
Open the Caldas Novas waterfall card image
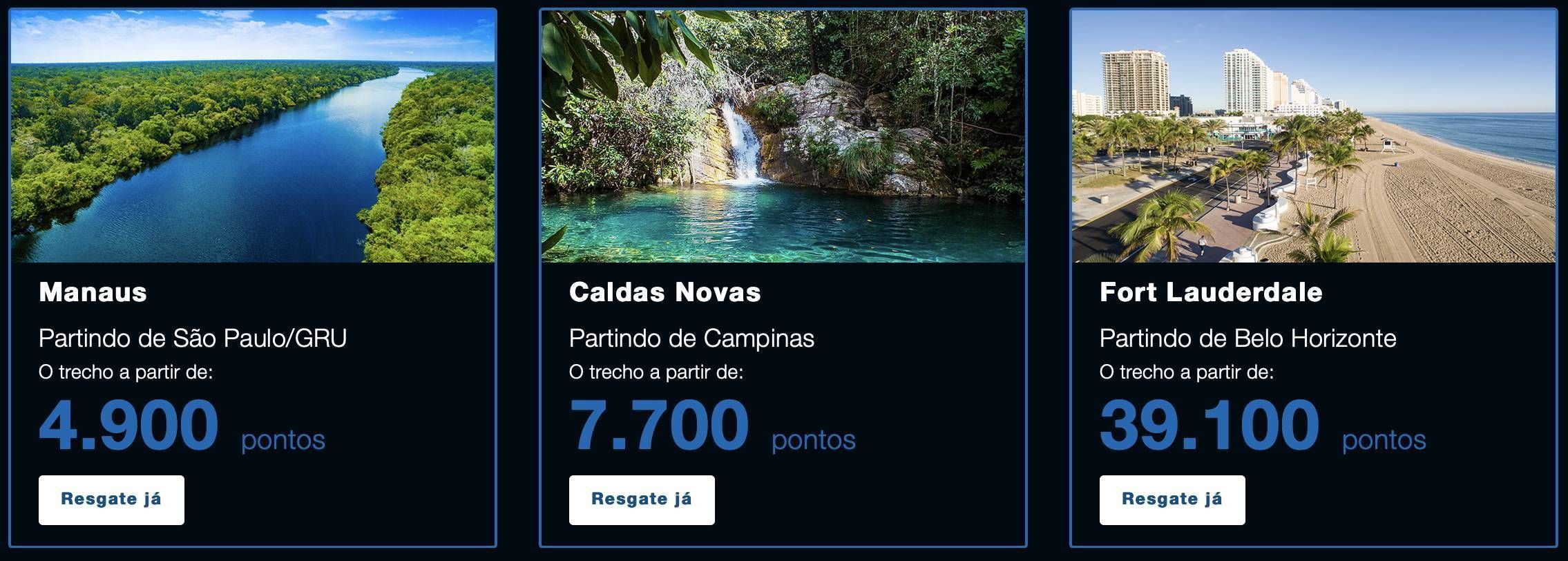[783, 136]
